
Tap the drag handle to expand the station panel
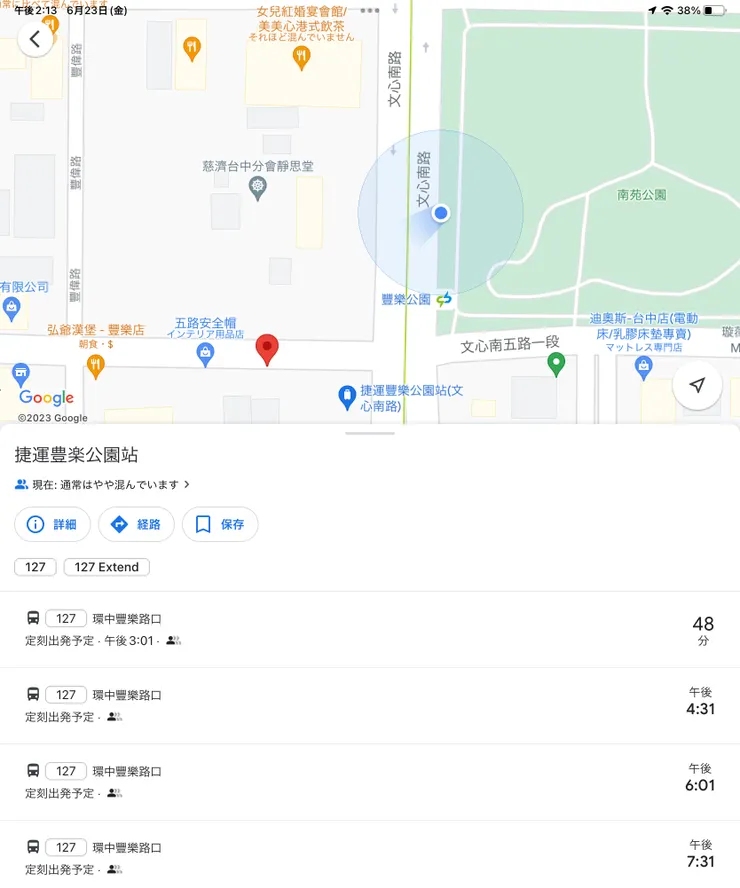(370, 432)
